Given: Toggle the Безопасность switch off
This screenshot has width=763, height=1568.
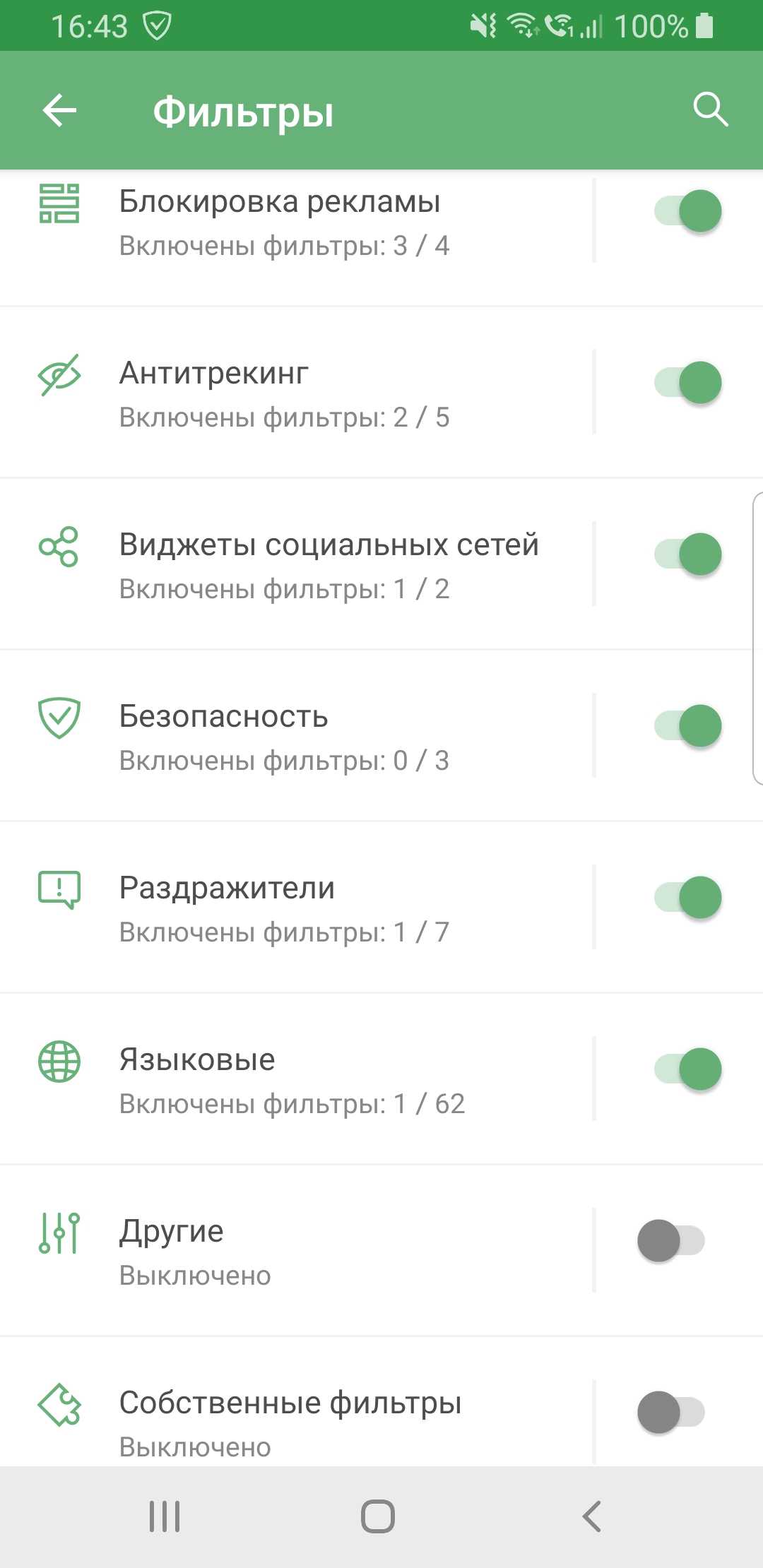Looking at the screenshot, I should pos(687,726).
